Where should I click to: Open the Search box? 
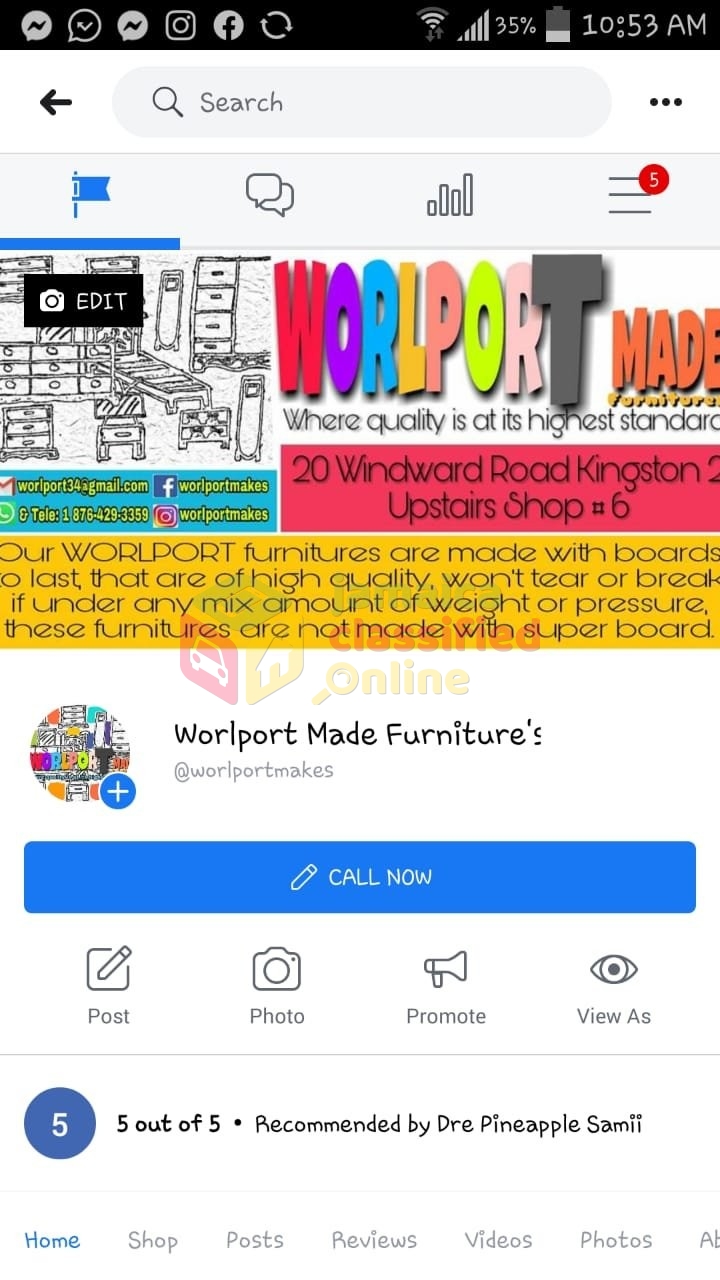[x=361, y=102]
